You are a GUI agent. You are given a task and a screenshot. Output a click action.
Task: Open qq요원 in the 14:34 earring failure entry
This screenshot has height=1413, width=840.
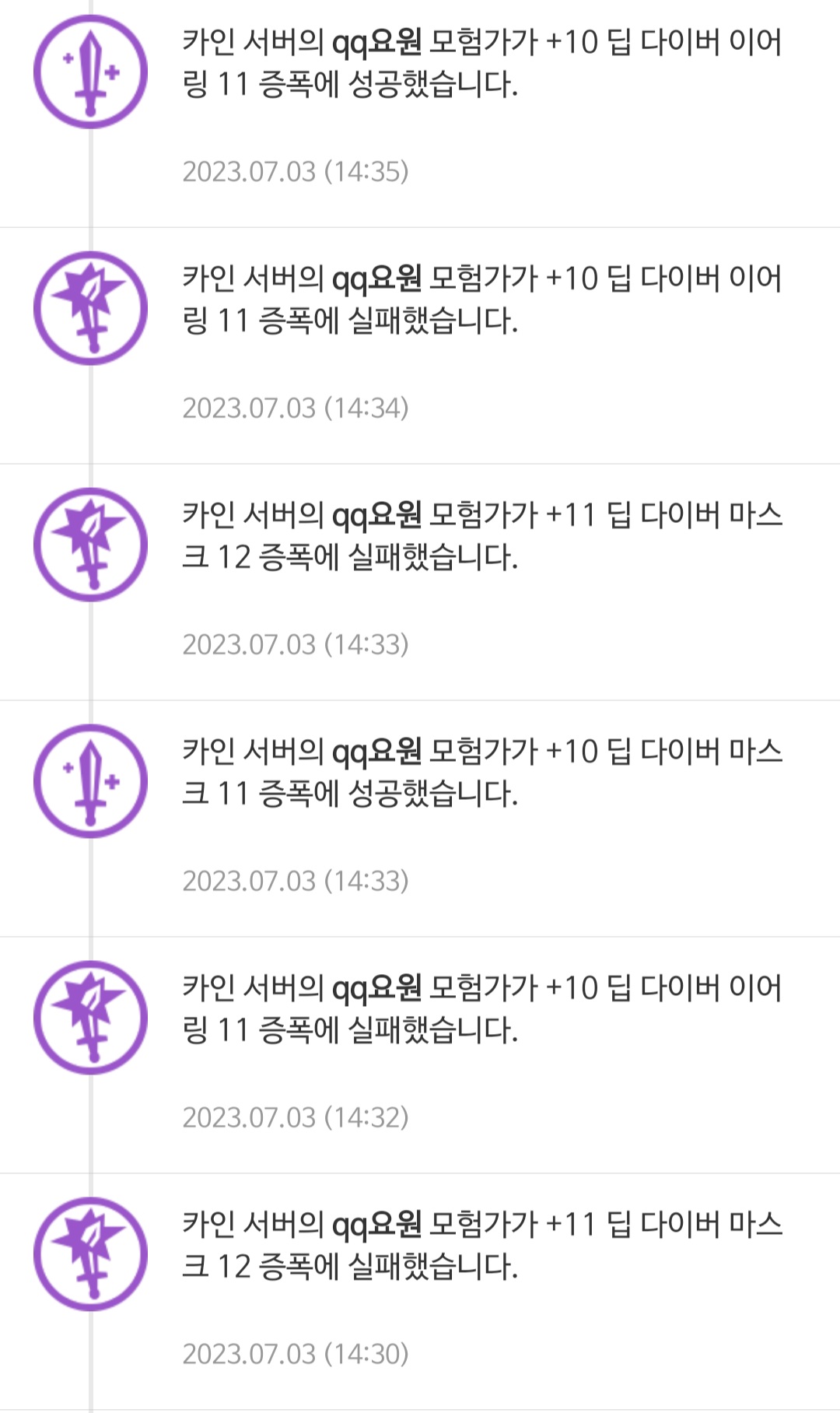[x=376, y=279]
